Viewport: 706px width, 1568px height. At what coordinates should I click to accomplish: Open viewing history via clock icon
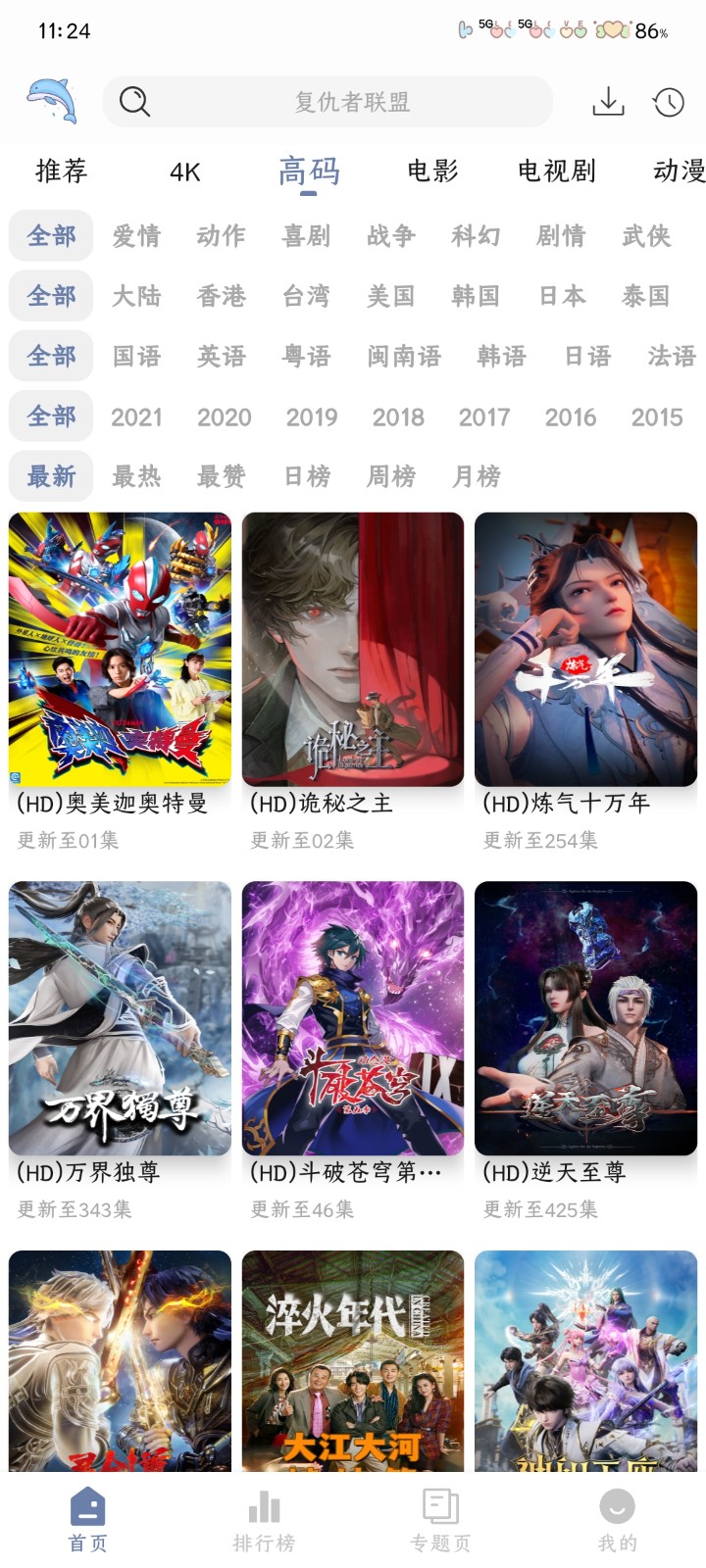(x=668, y=101)
